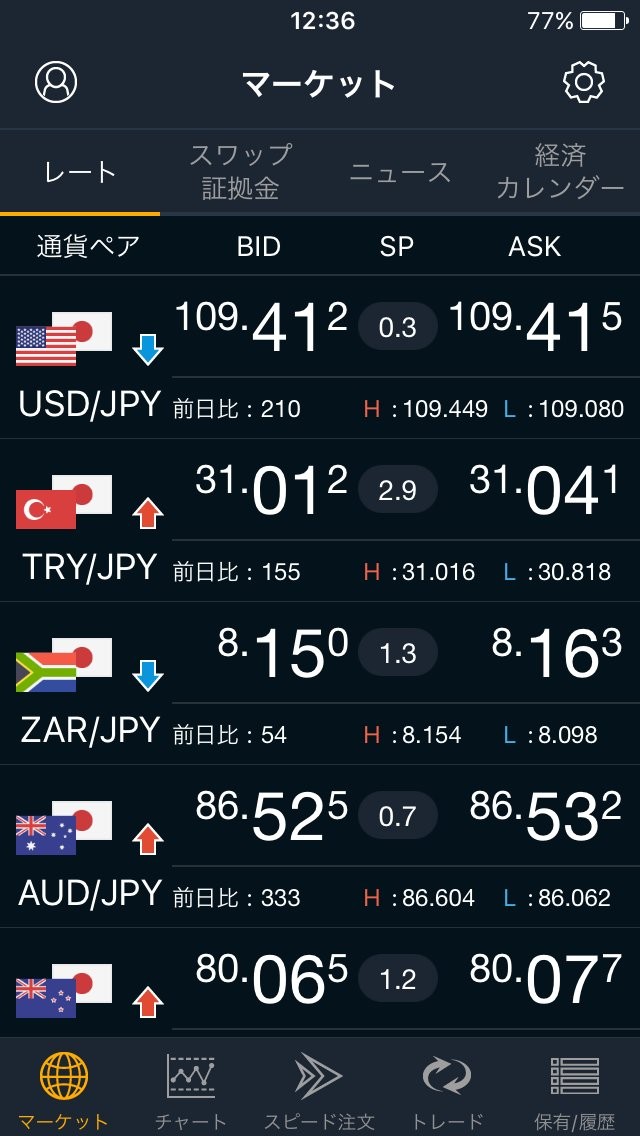Image resolution: width=640 pixels, height=1136 pixels.
Task: Open the AUD/JPY currency pair row
Action: coord(89,893)
